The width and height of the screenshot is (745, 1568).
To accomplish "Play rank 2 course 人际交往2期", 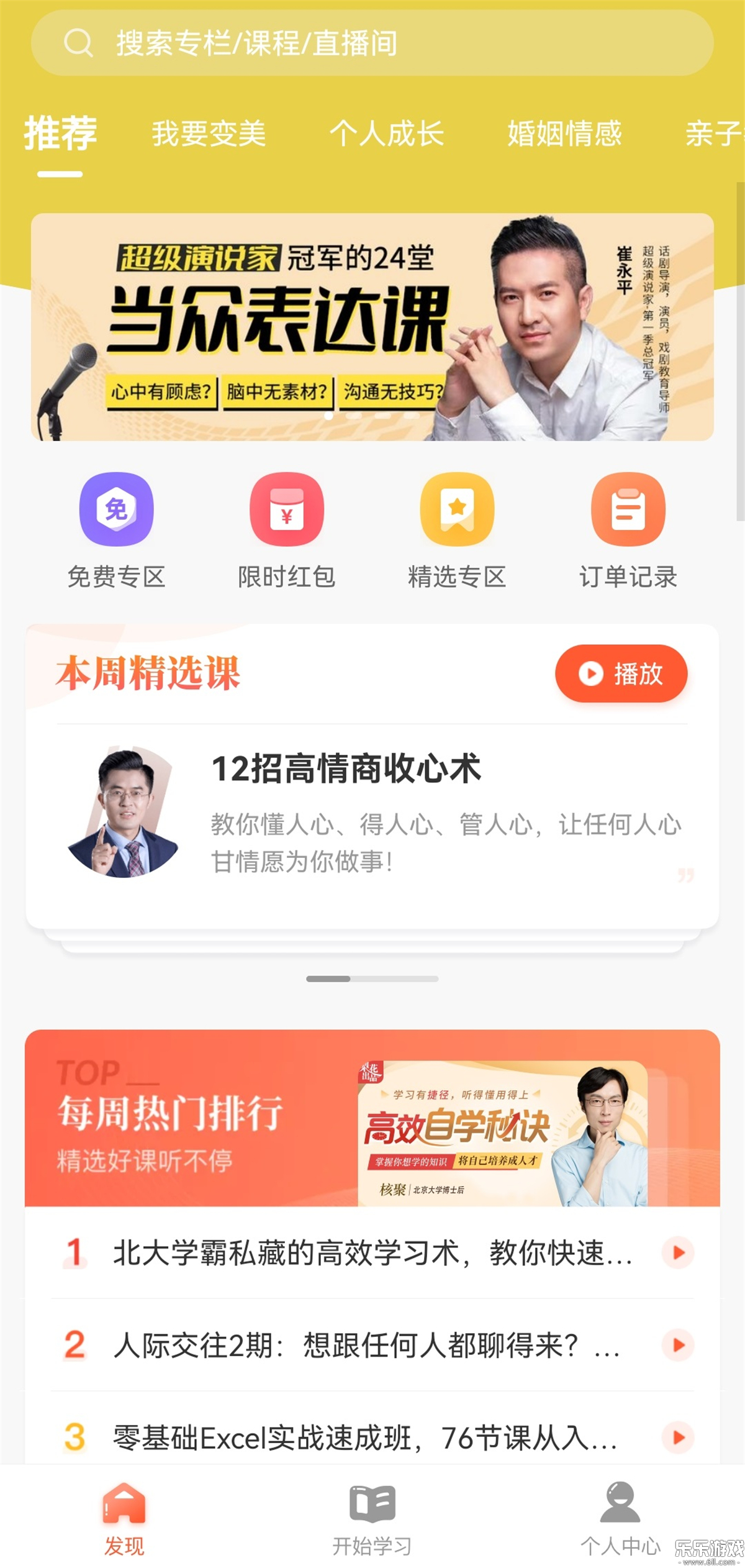I will (678, 1345).
